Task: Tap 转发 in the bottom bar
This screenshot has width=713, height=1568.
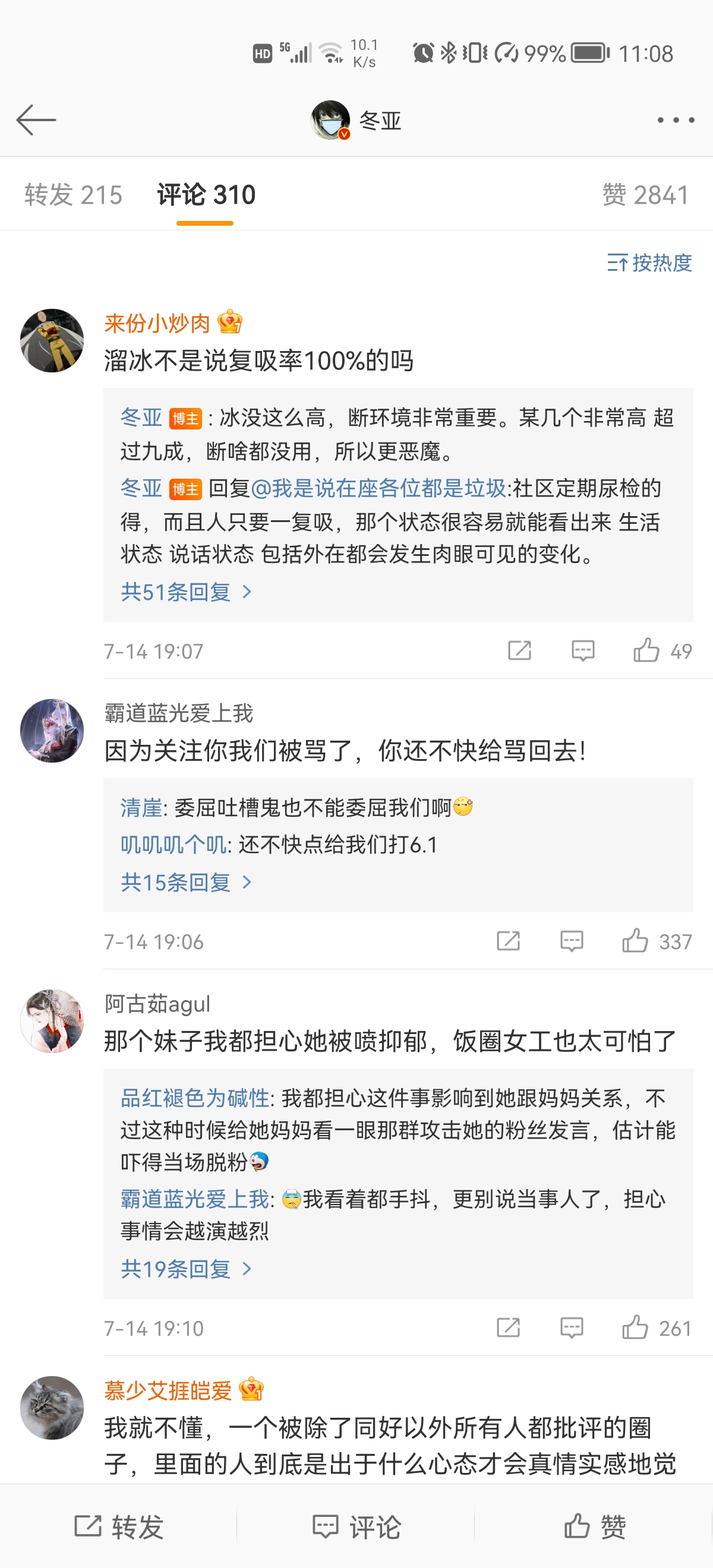Action: (x=119, y=1526)
